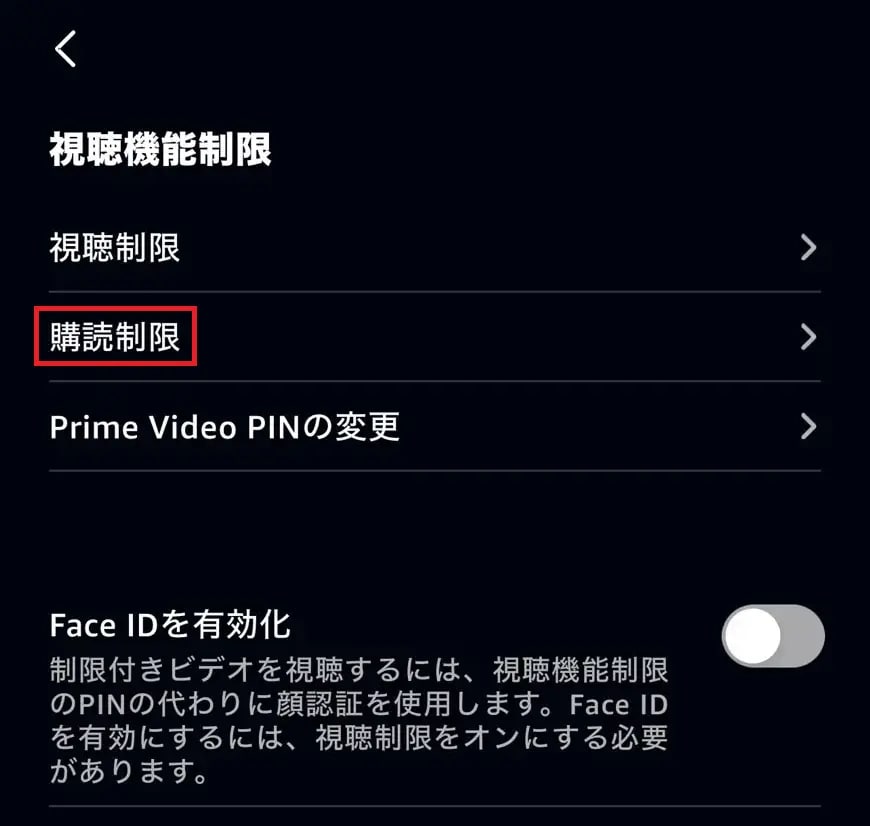The width and height of the screenshot is (870, 826).
Task: Open the 視聴制限 settings row
Action: coord(433,248)
